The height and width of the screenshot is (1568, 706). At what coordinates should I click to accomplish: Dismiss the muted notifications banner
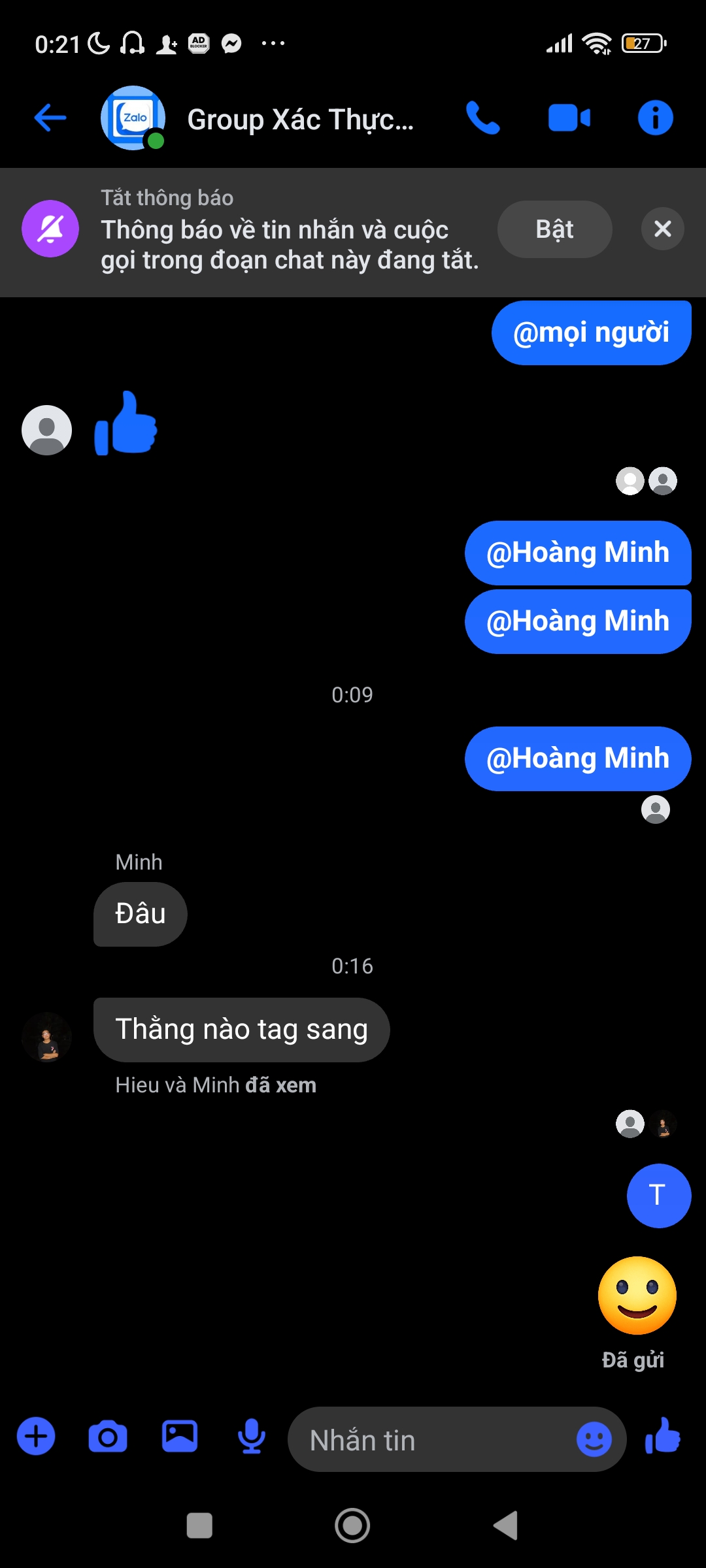662,229
